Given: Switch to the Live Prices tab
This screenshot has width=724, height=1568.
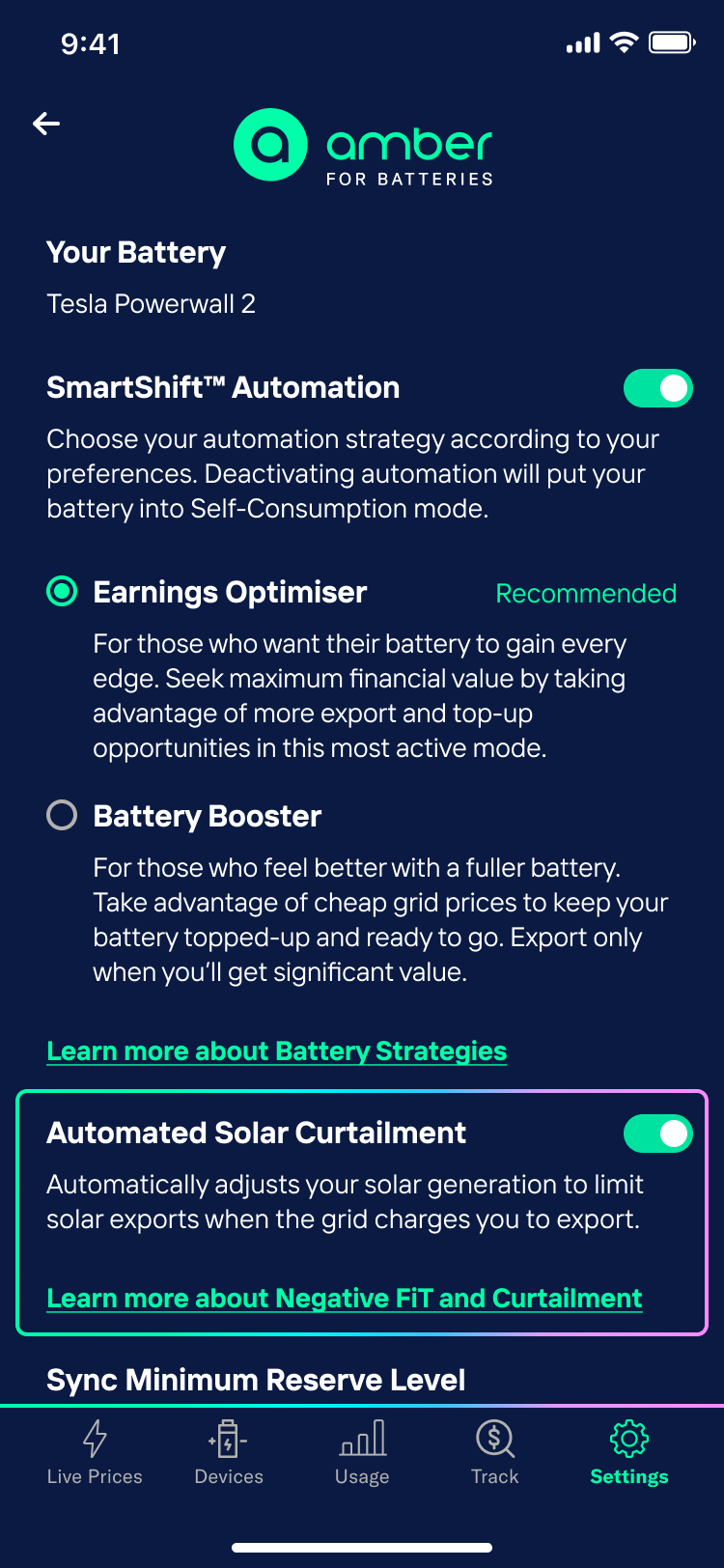Looking at the screenshot, I should 95,1452.
